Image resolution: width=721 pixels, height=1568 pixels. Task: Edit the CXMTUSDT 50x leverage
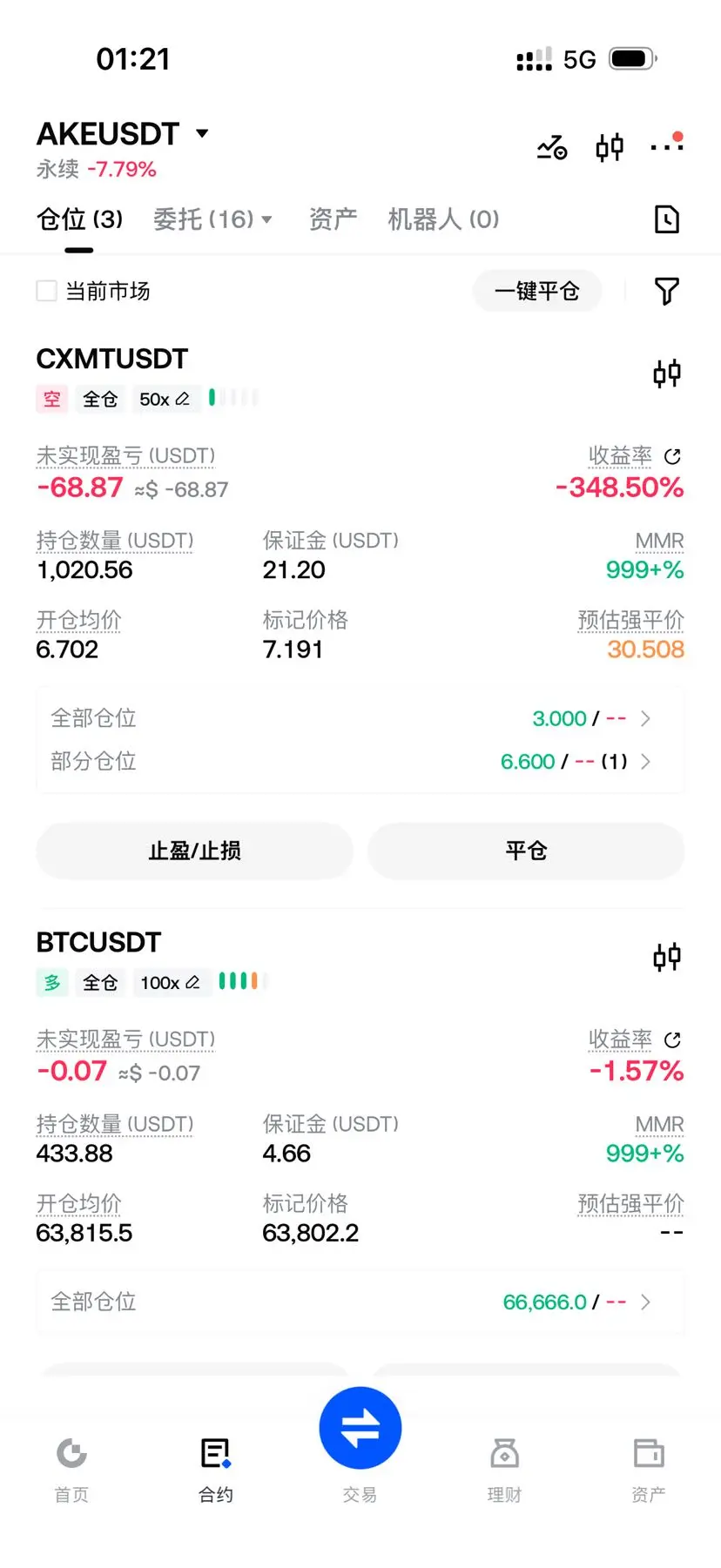point(165,399)
